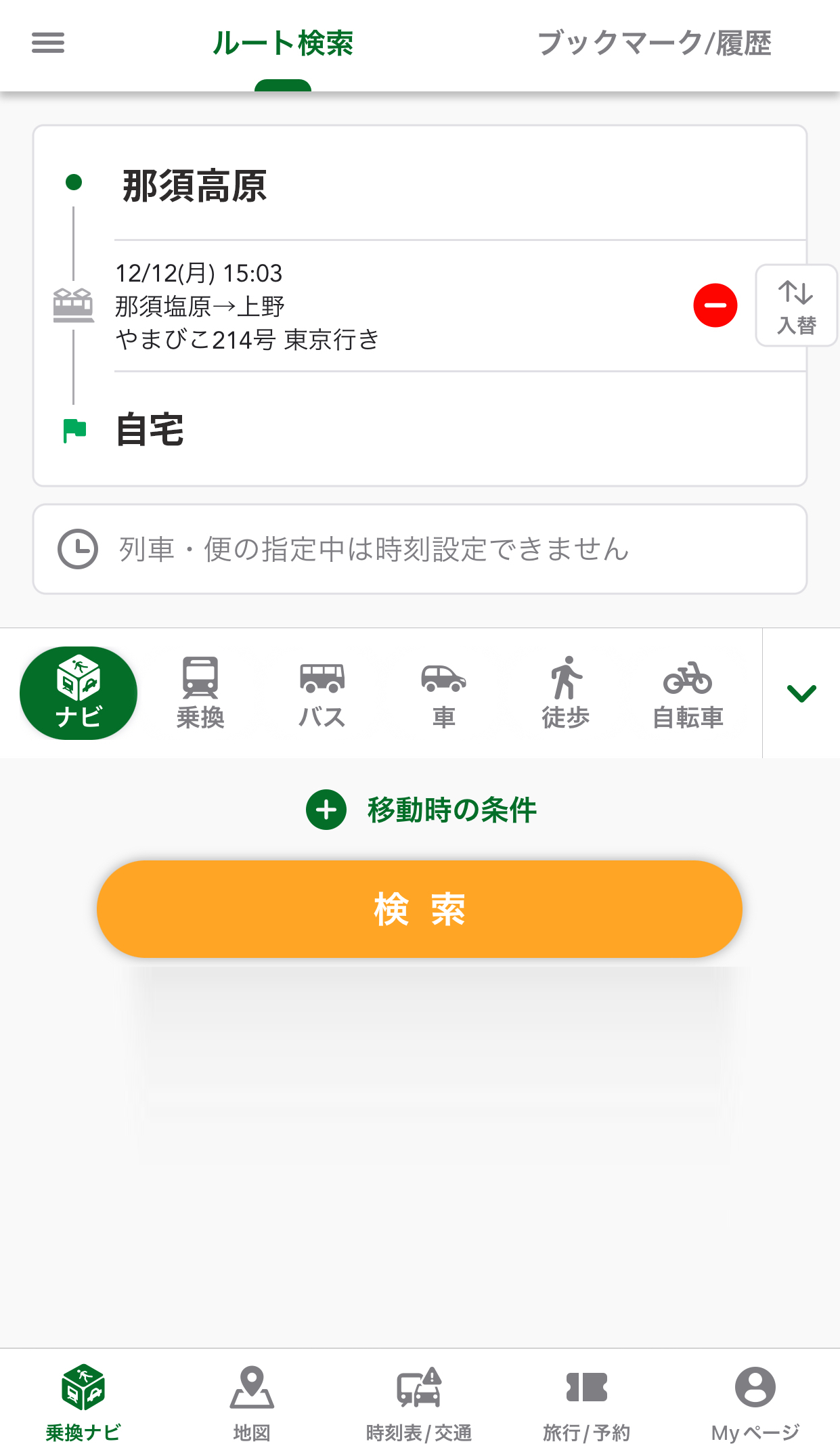The width and height of the screenshot is (840, 1448).
Task: Add 移動時の条件 travel conditions
Action: [x=421, y=810]
